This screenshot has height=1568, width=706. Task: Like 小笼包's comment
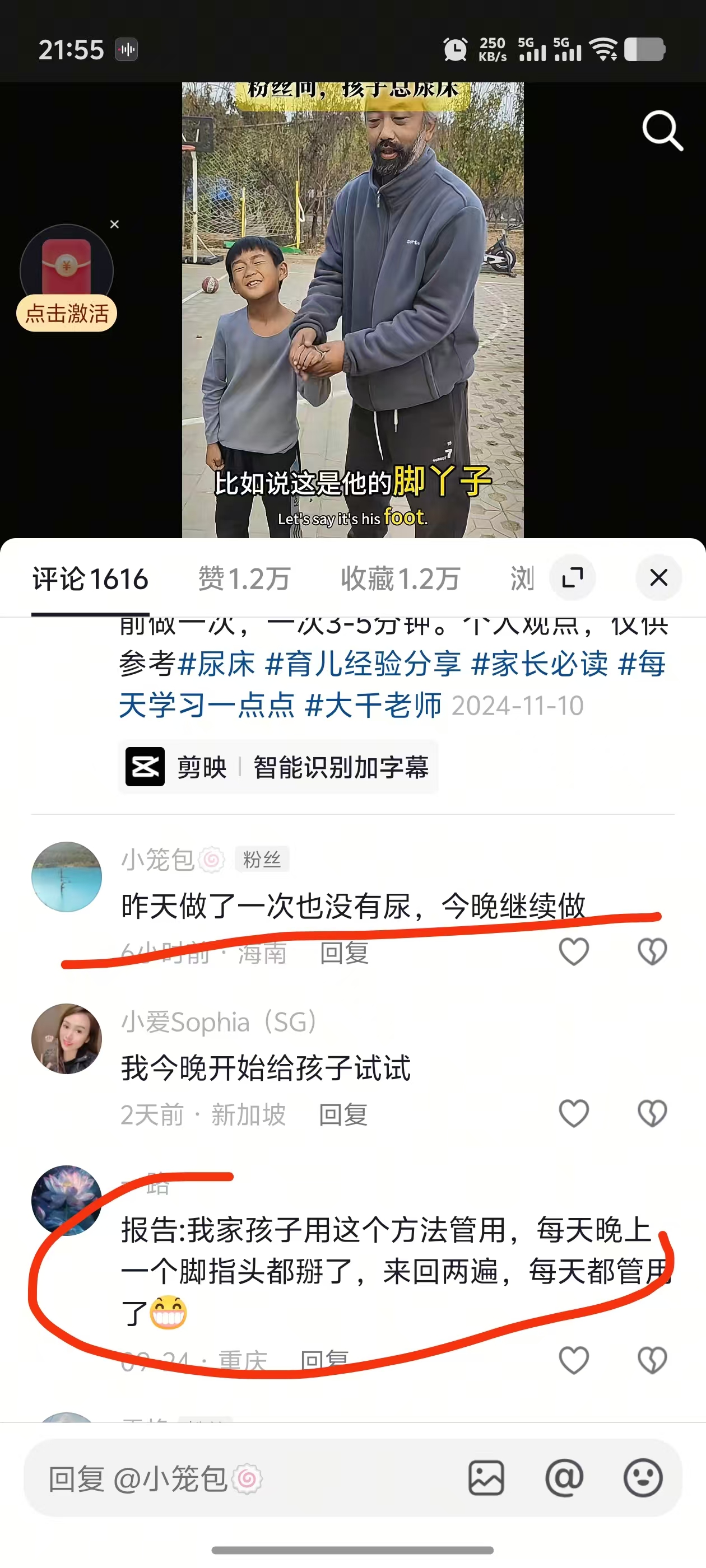(573, 951)
